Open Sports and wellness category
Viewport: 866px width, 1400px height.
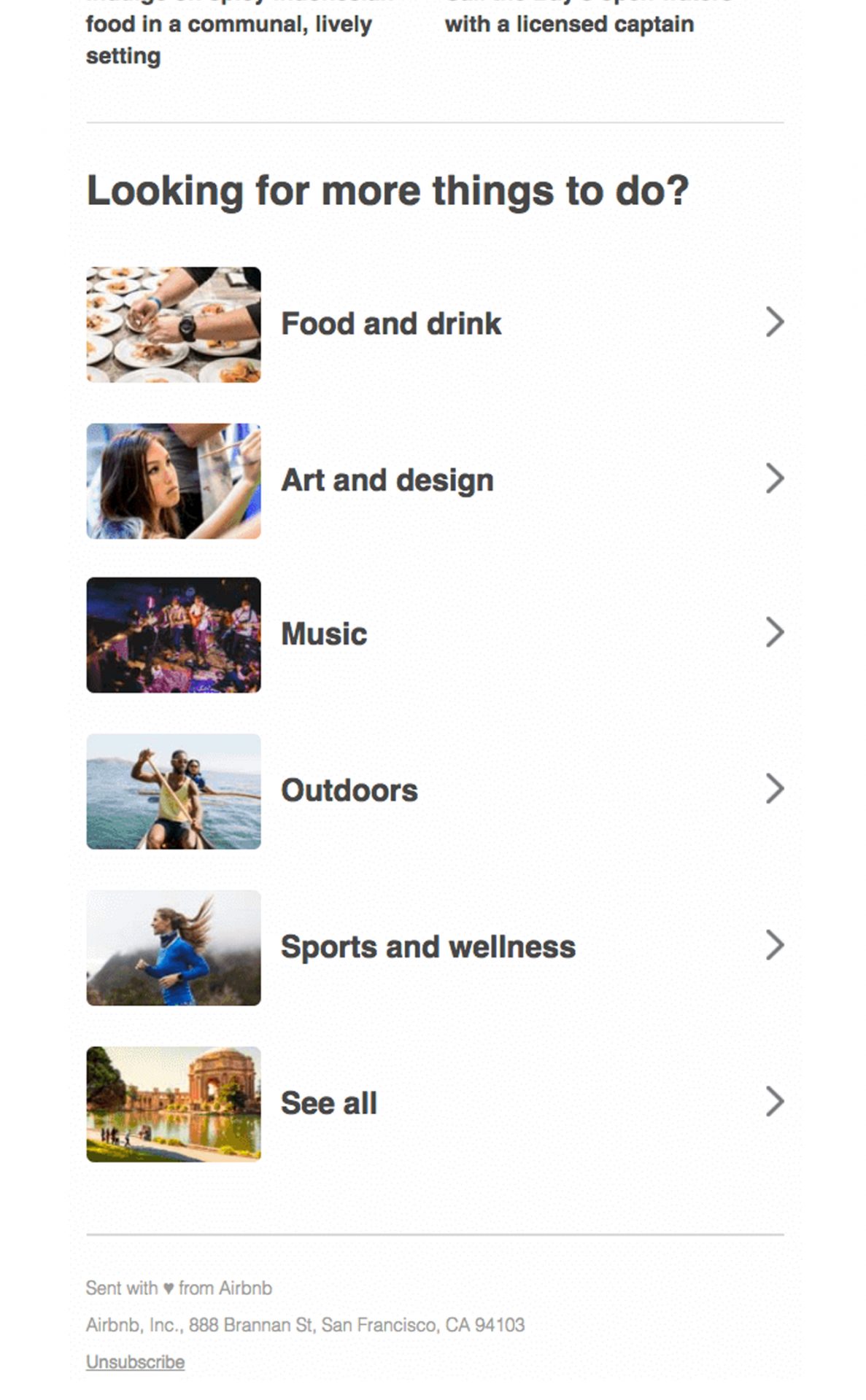428,947
